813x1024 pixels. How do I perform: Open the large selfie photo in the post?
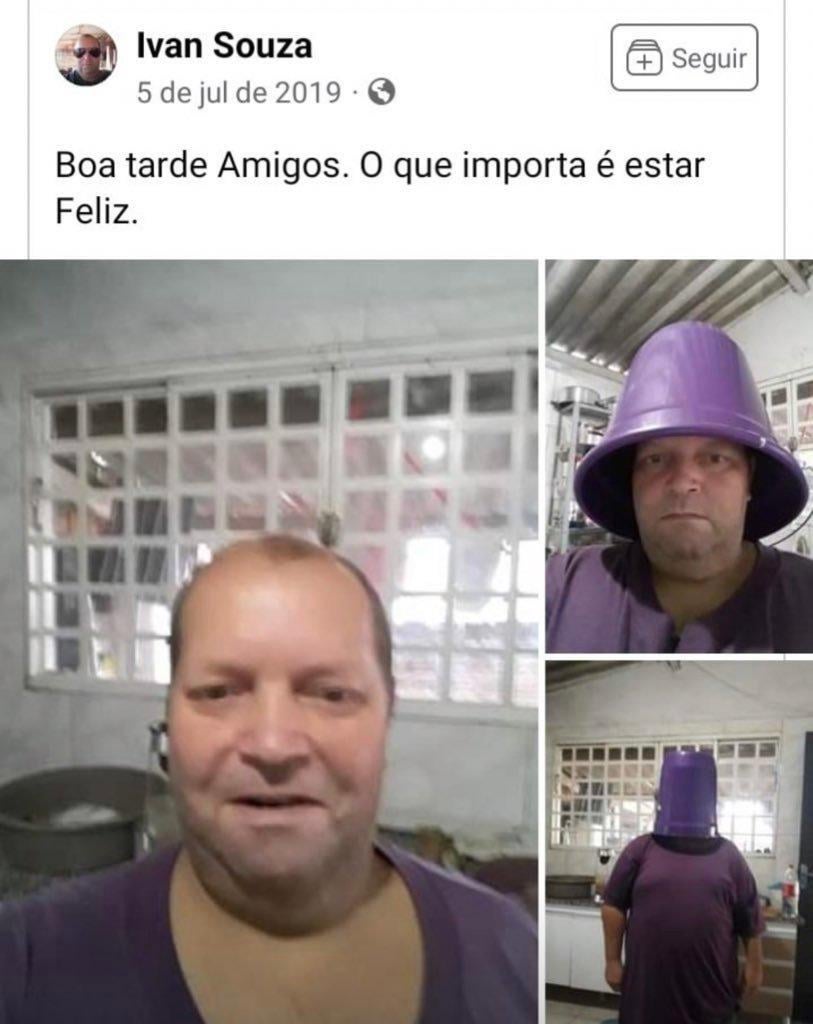point(268,640)
